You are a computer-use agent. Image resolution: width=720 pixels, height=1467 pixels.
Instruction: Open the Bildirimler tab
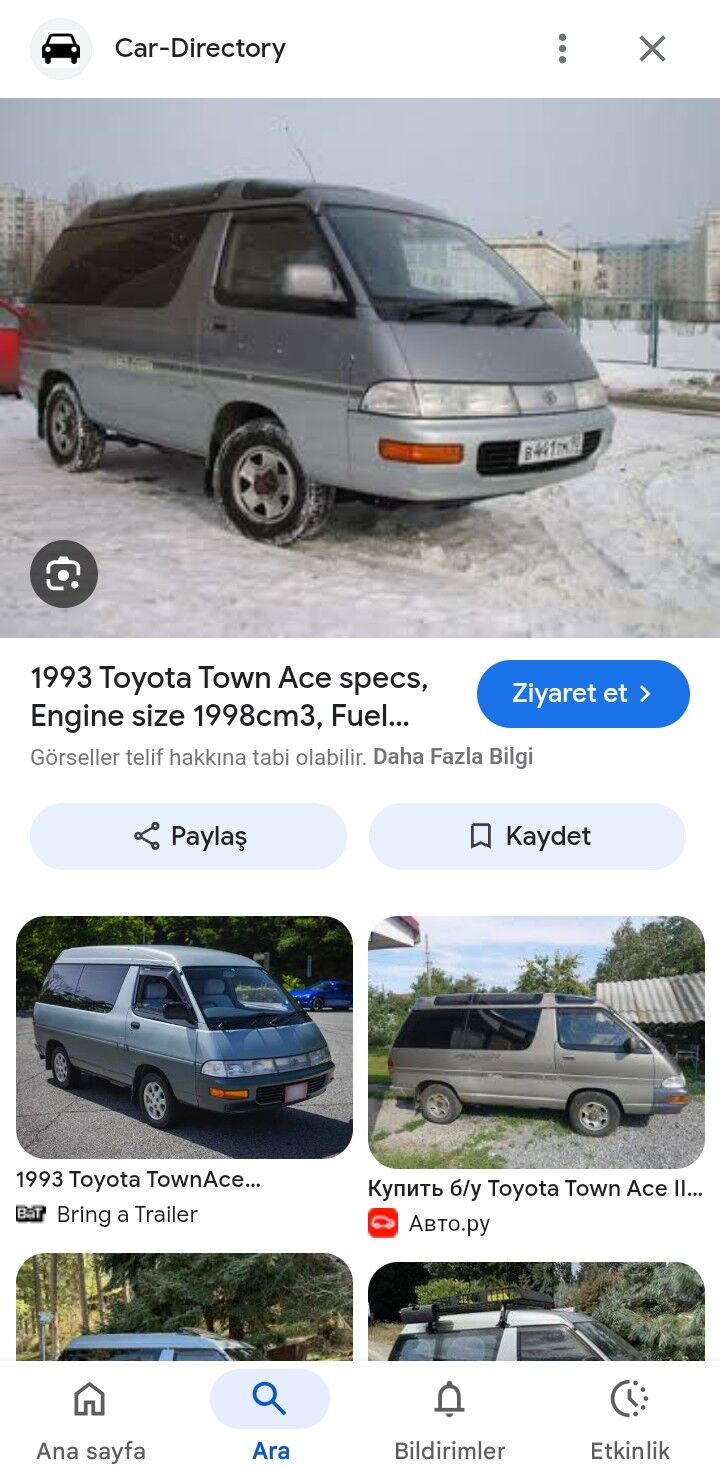pyautogui.click(x=450, y=1418)
